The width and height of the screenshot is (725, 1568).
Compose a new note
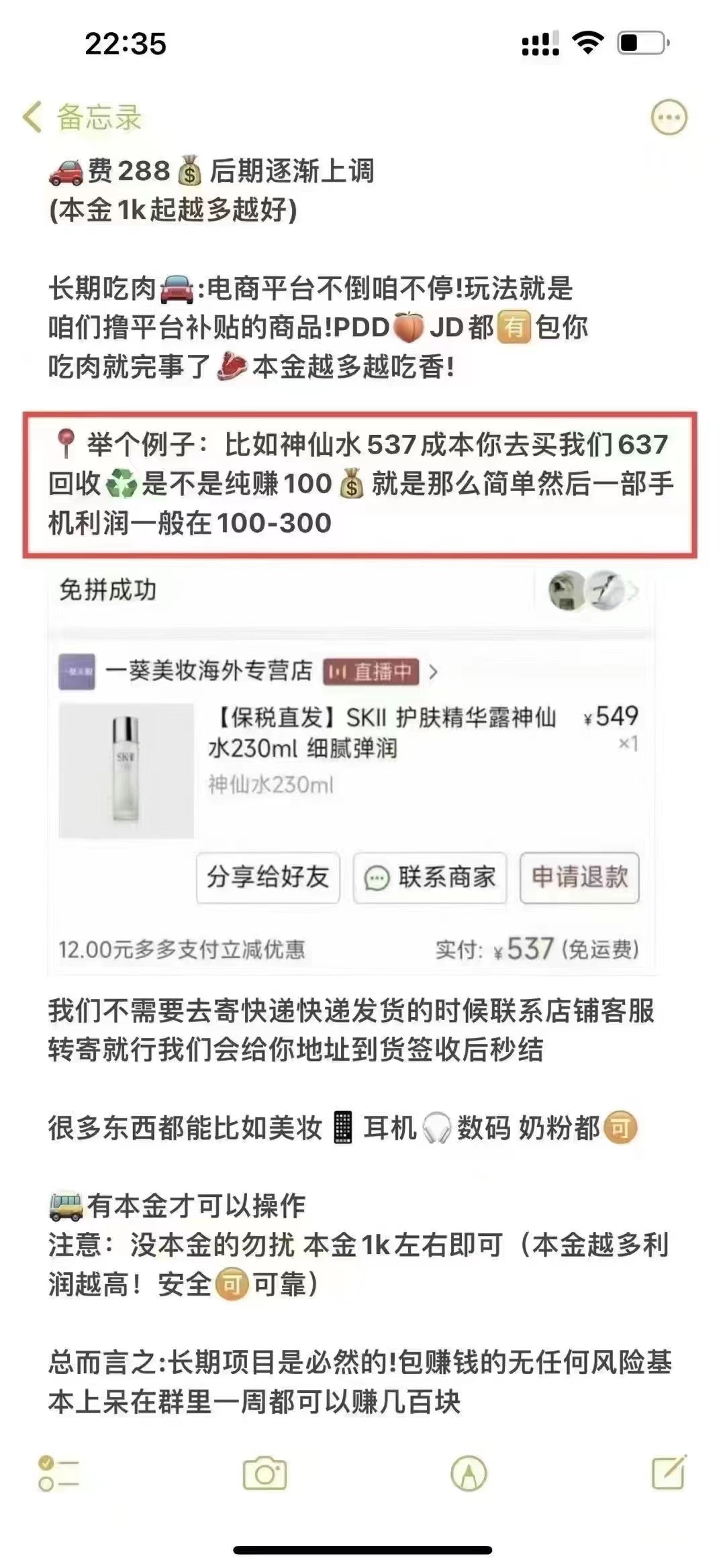click(669, 1473)
